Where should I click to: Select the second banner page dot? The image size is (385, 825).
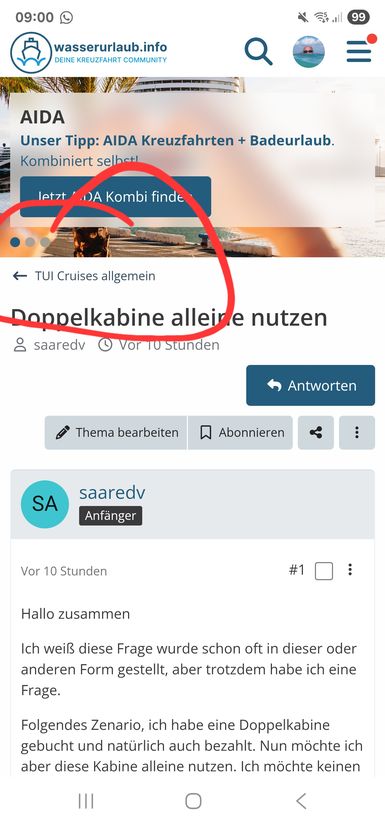[31, 242]
